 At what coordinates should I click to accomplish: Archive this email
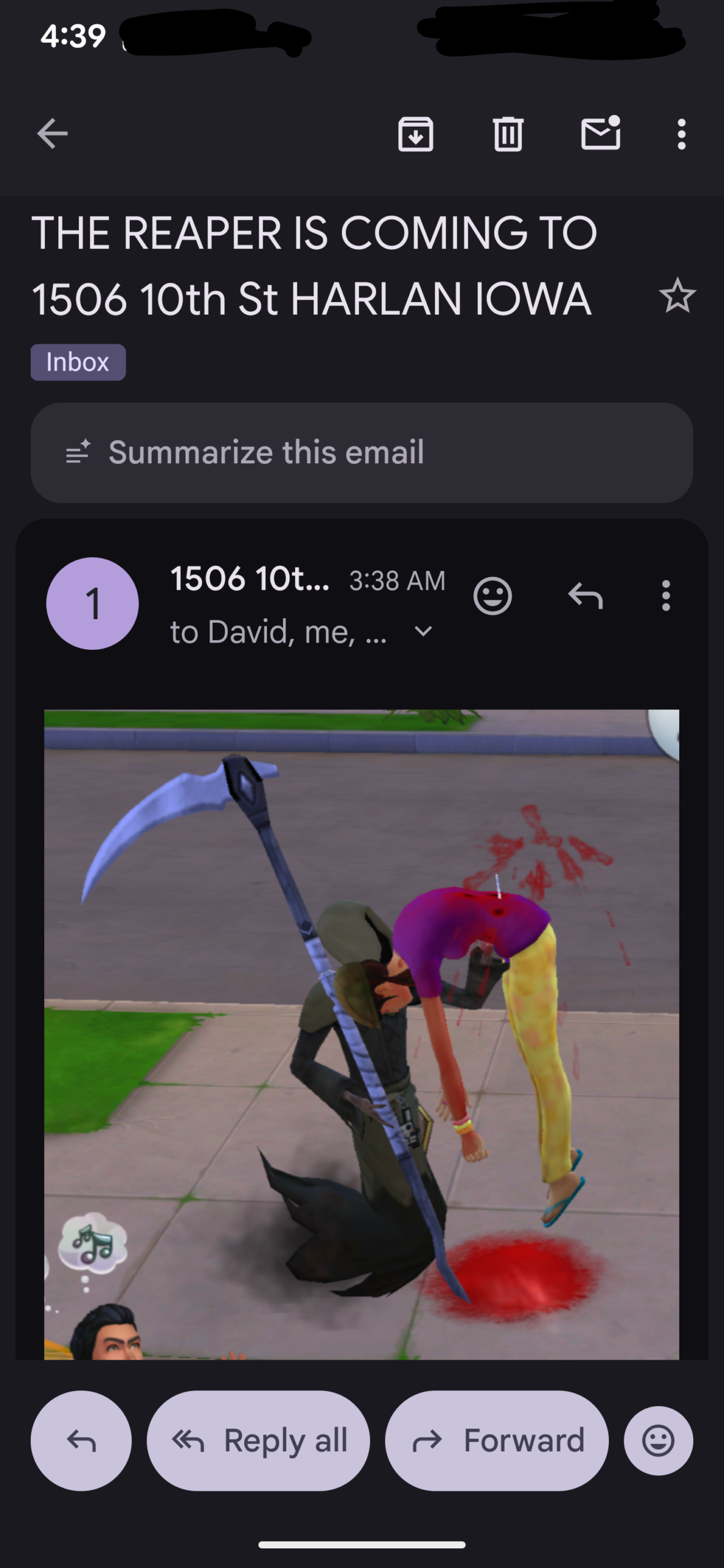(416, 134)
